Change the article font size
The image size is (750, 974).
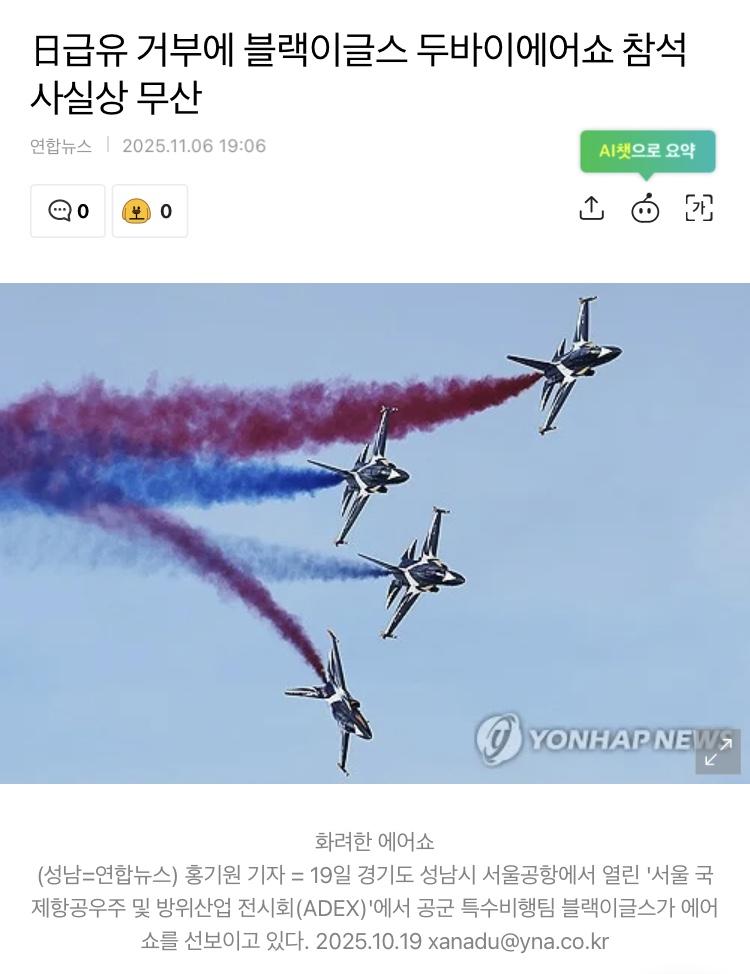699,208
